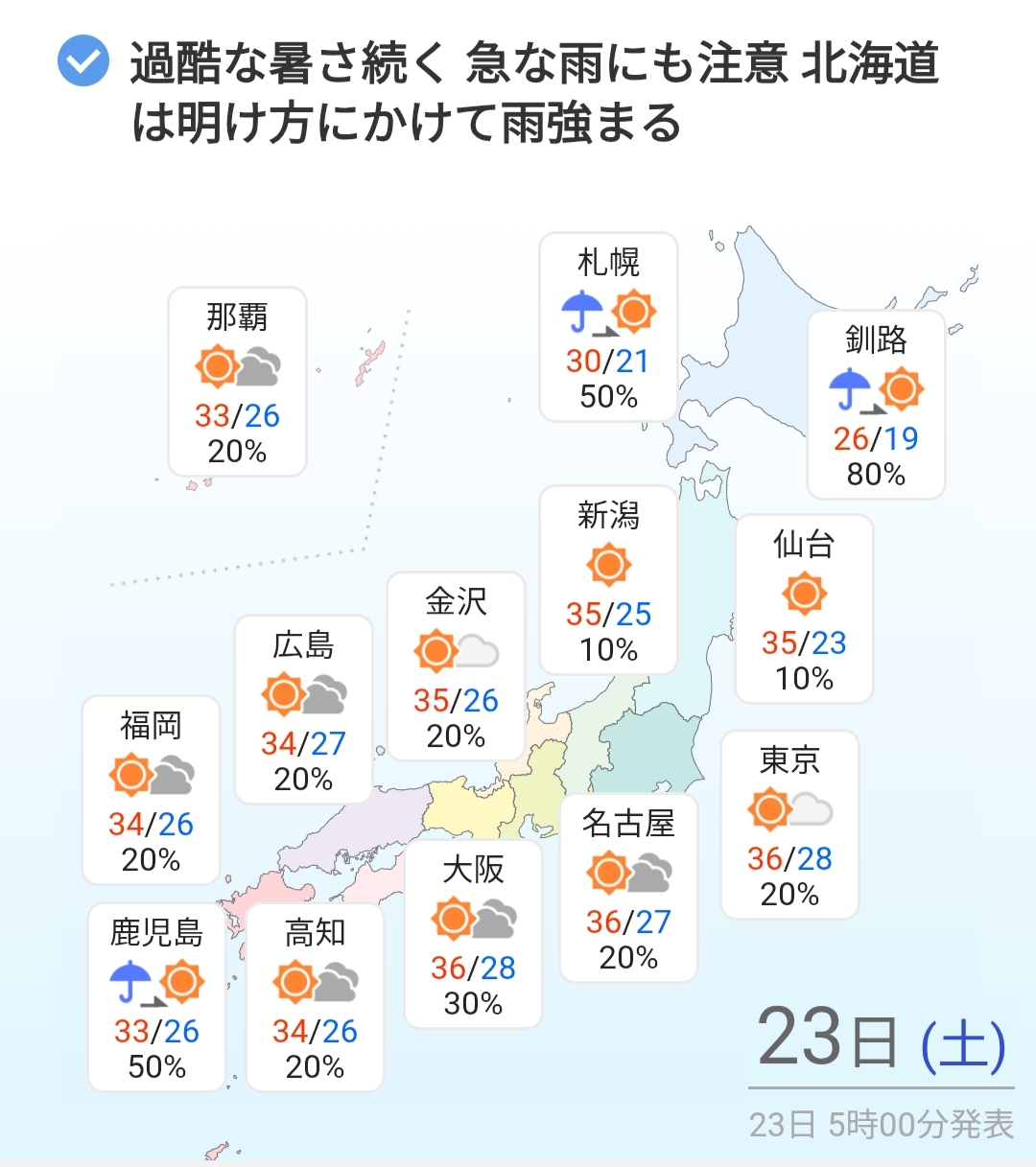Open the Osaka (大阪) forecast card
Image resolution: width=1036 pixels, height=1167 pixels.
(473, 934)
